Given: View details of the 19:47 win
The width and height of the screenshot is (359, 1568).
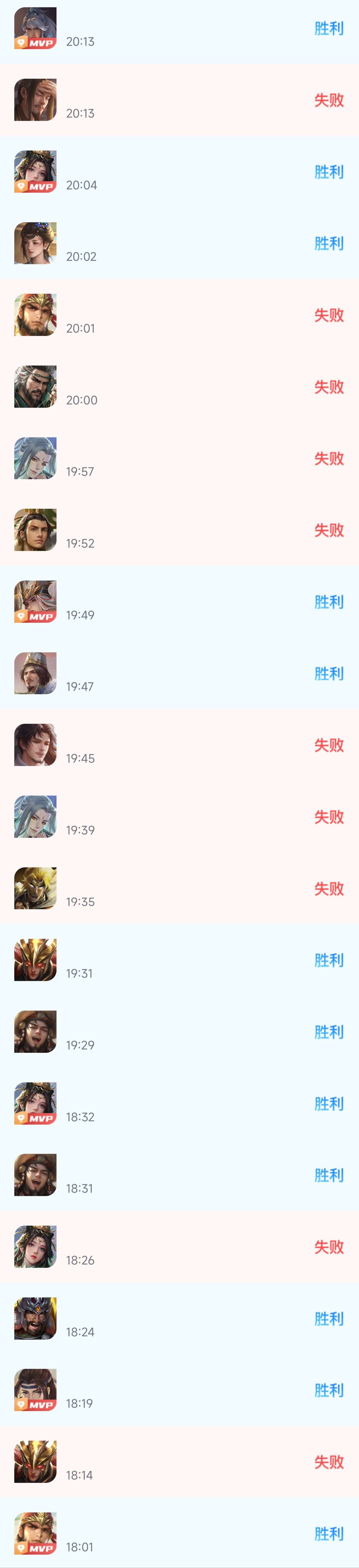Looking at the screenshot, I should [x=179, y=674].
